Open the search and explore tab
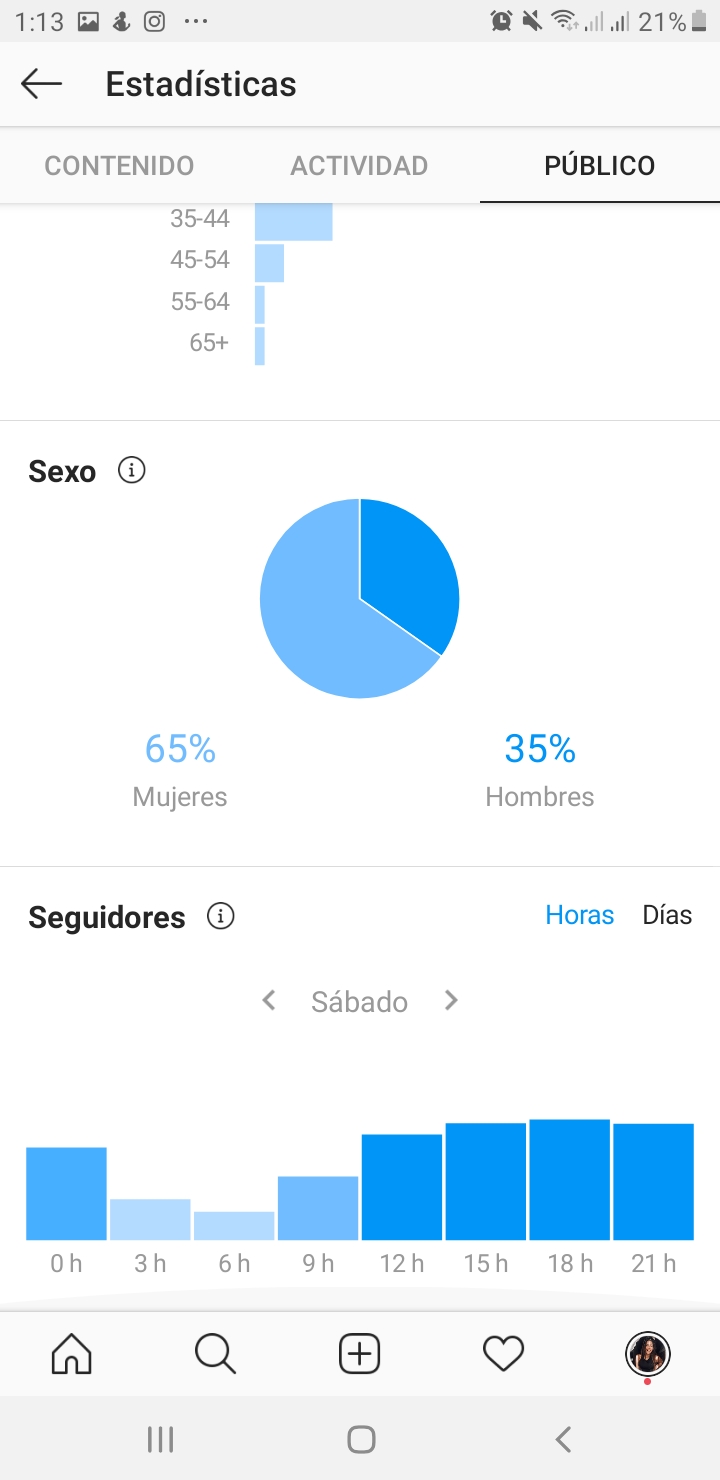 (215, 1354)
